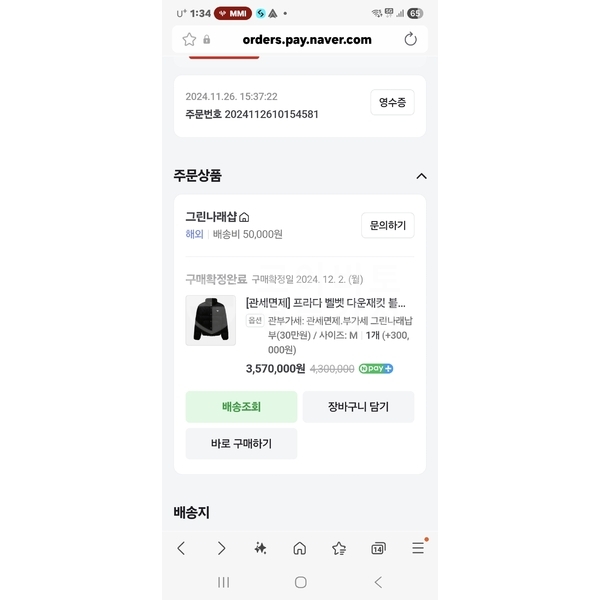600x600 pixels.
Task: Open the Prada down jacket product image
Action: 210,320
